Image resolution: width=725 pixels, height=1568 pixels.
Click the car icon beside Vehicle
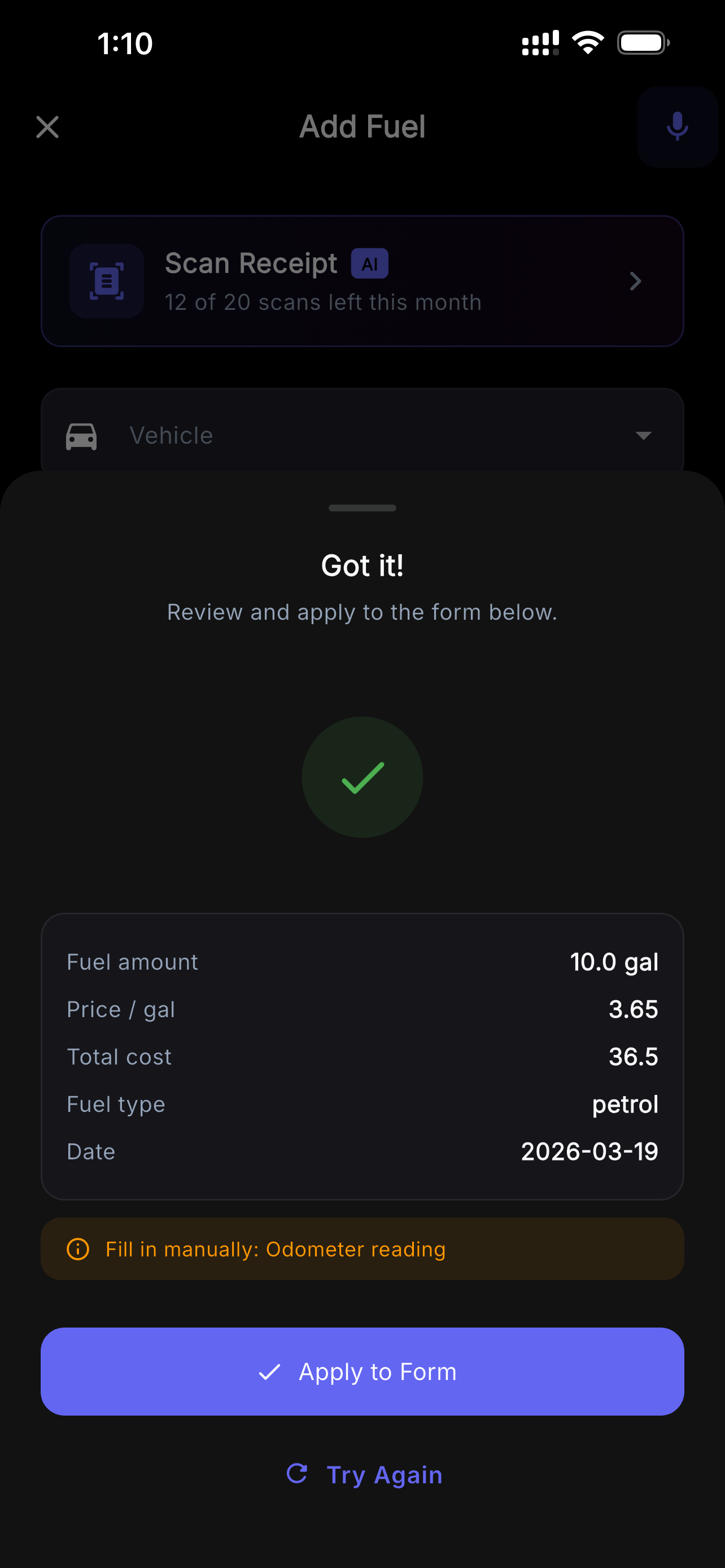81,435
